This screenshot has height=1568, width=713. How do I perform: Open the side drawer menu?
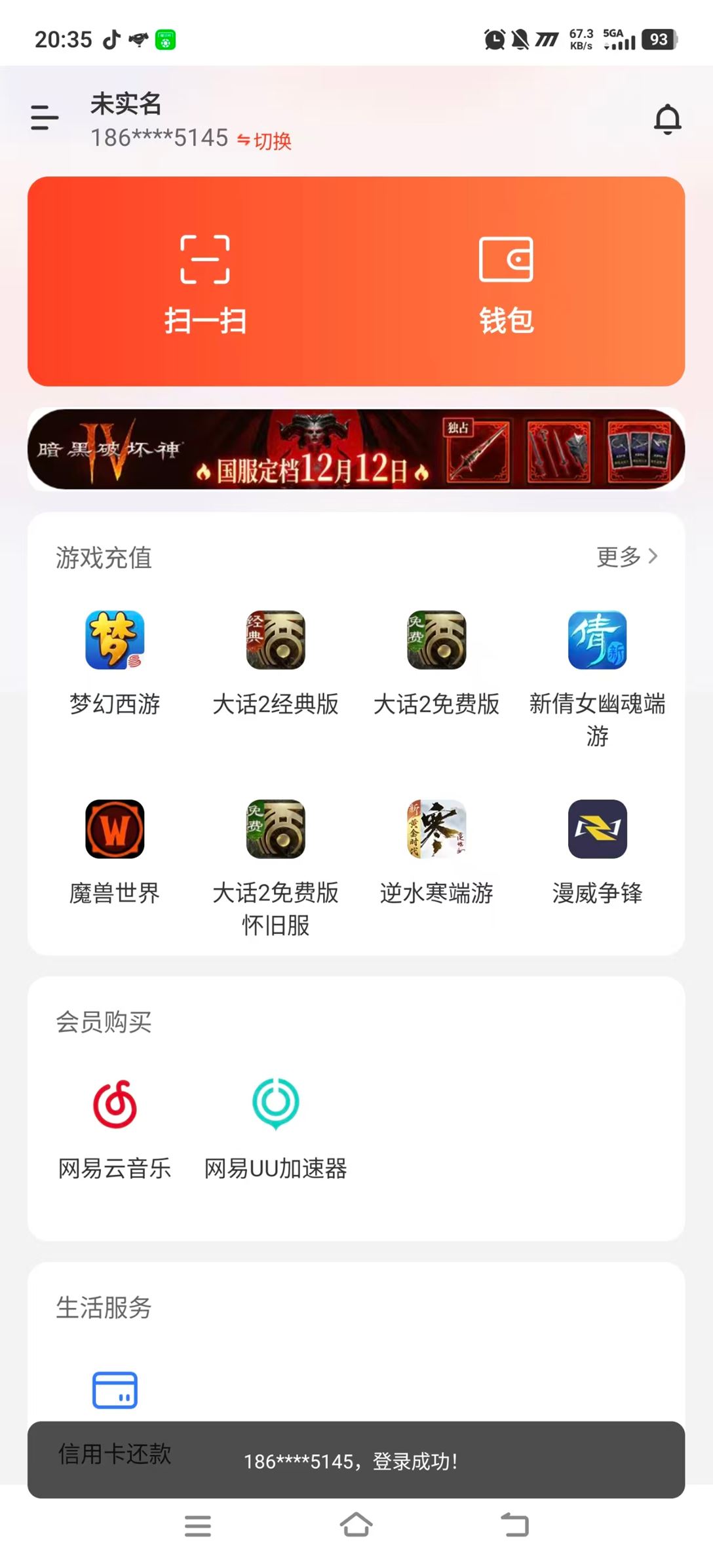[45, 118]
